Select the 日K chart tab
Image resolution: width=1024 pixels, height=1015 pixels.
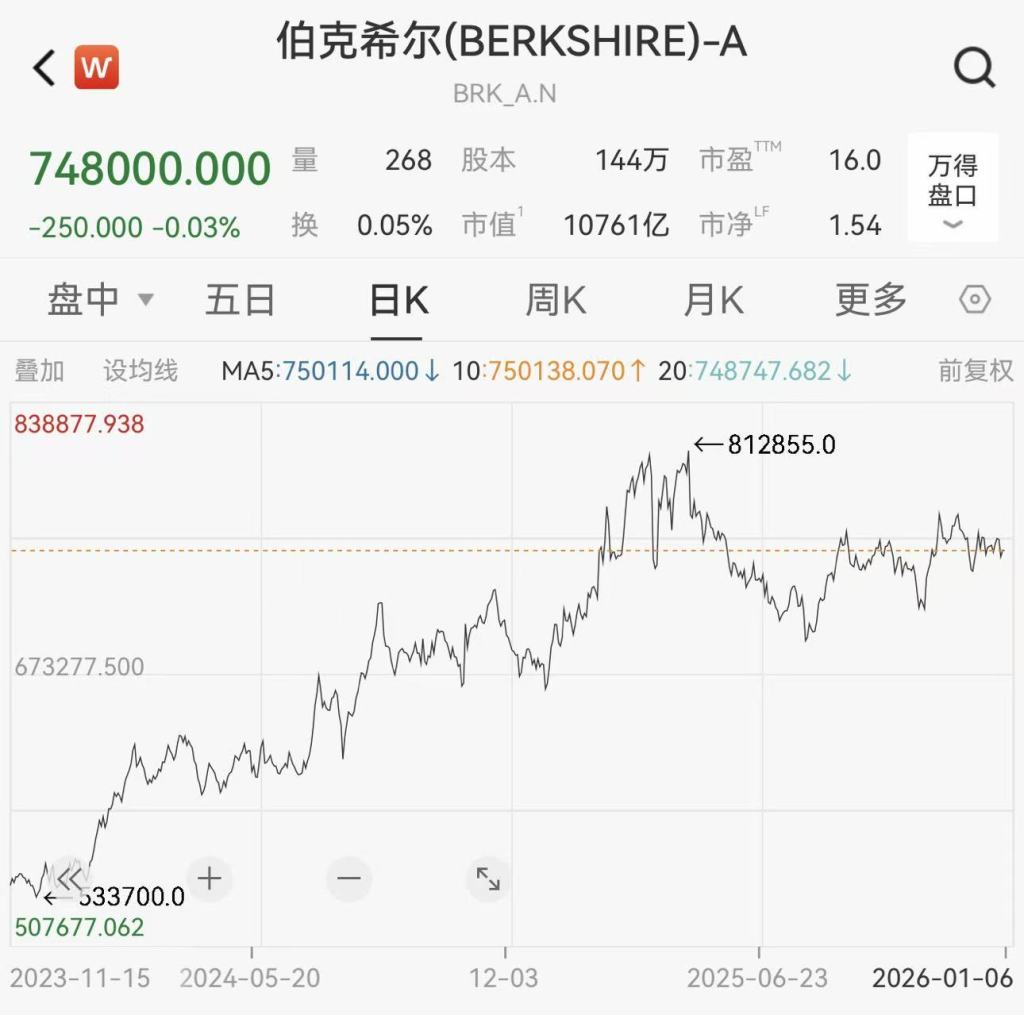(399, 299)
